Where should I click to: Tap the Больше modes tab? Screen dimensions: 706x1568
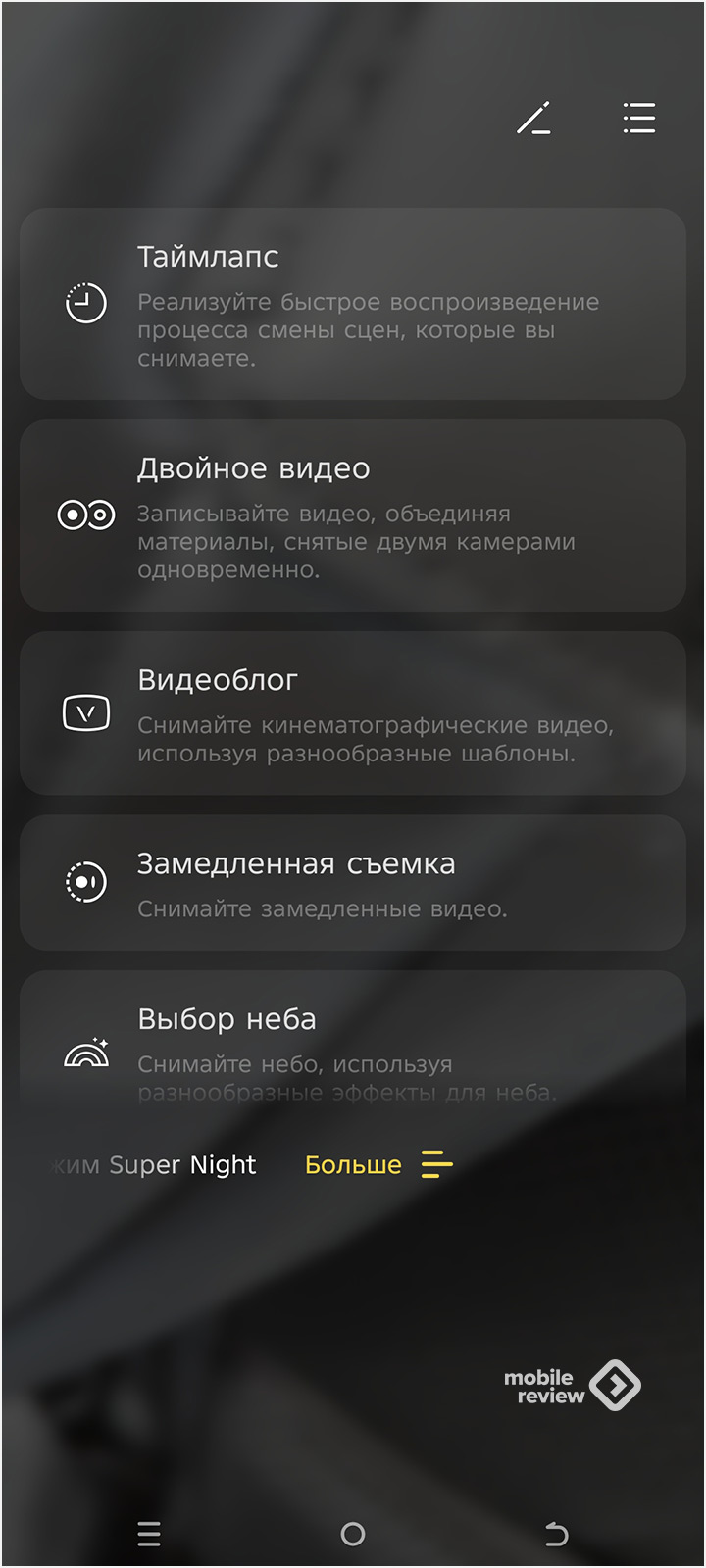click(x=378, y=1165)
